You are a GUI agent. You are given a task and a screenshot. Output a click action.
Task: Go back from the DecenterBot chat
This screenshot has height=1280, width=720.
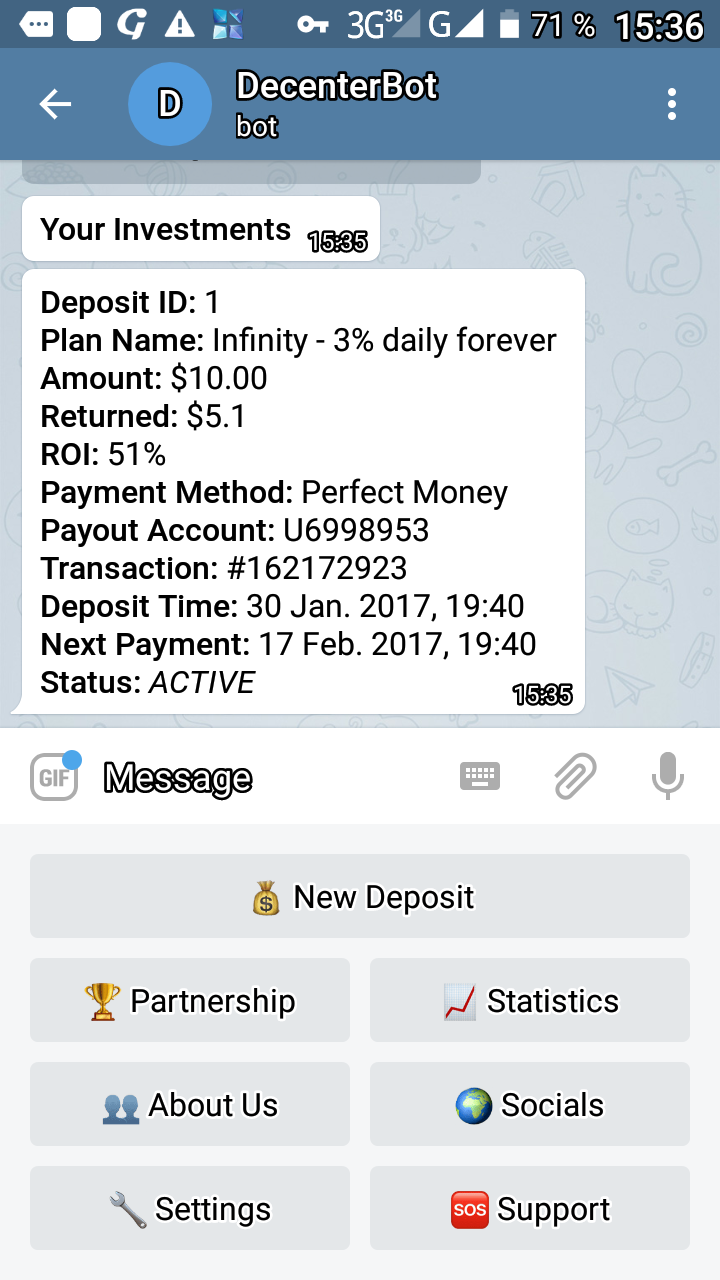55,104
